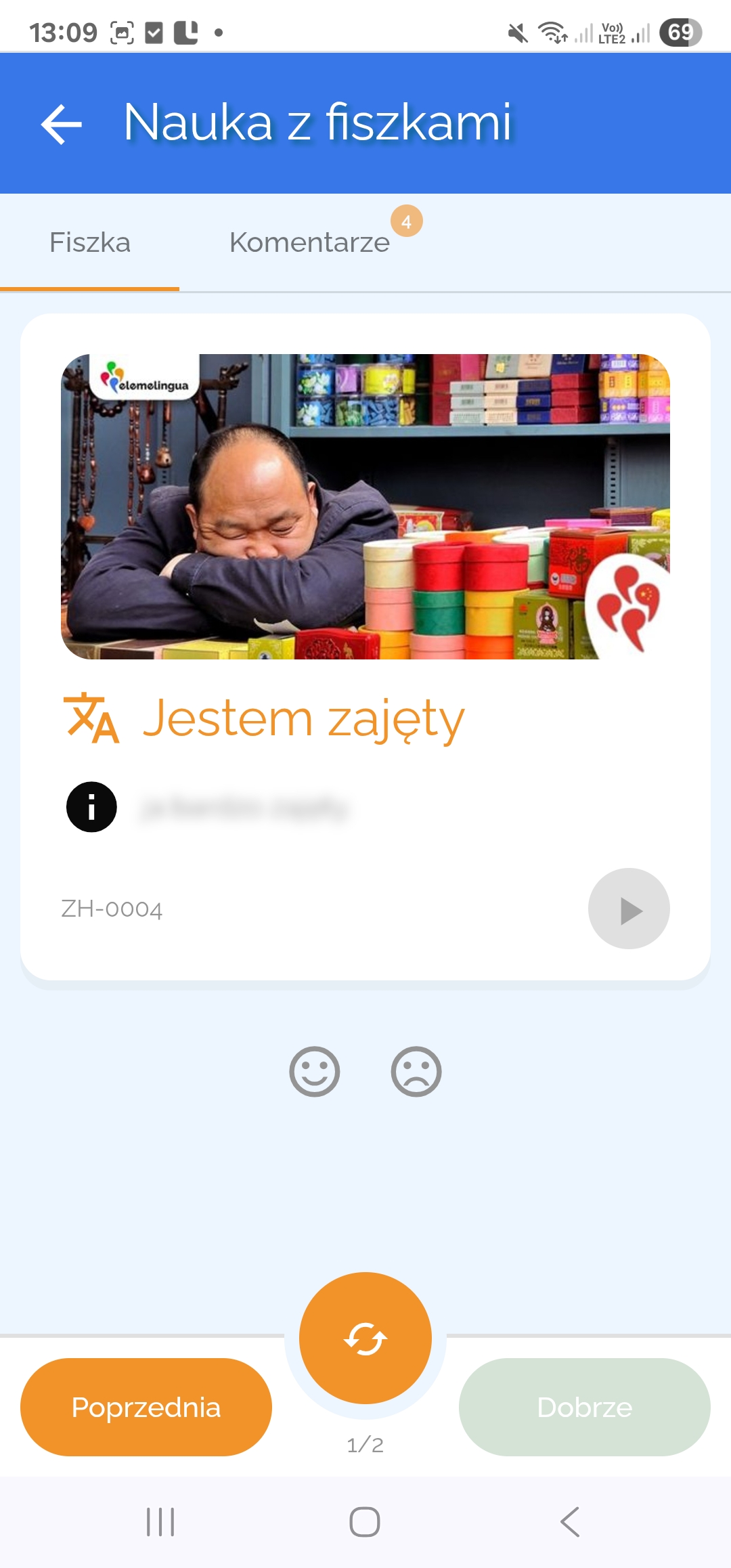731x1568 pixels.
Task: Tap the info icon on the flashcard
Action: point(91,807)
